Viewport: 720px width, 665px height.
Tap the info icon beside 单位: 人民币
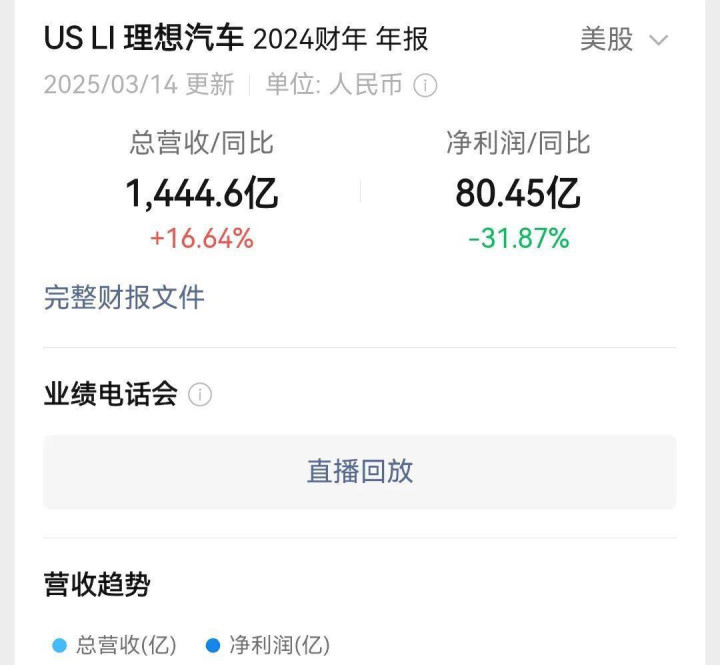[x=426, y=86]
